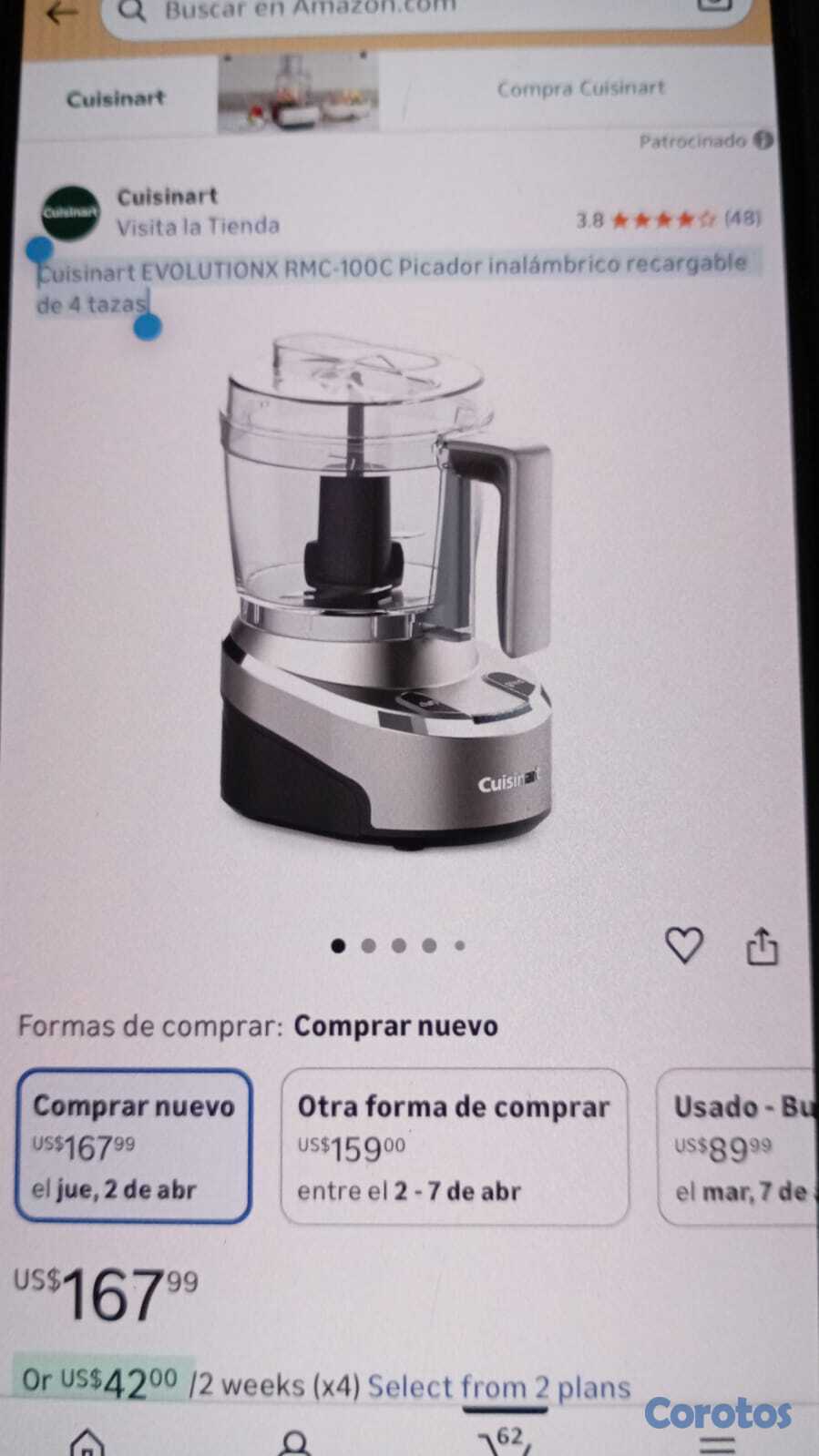Open the hamburger menu tab
Viewport: 819px width, 1456px height.
click(x=717, y=1442)
